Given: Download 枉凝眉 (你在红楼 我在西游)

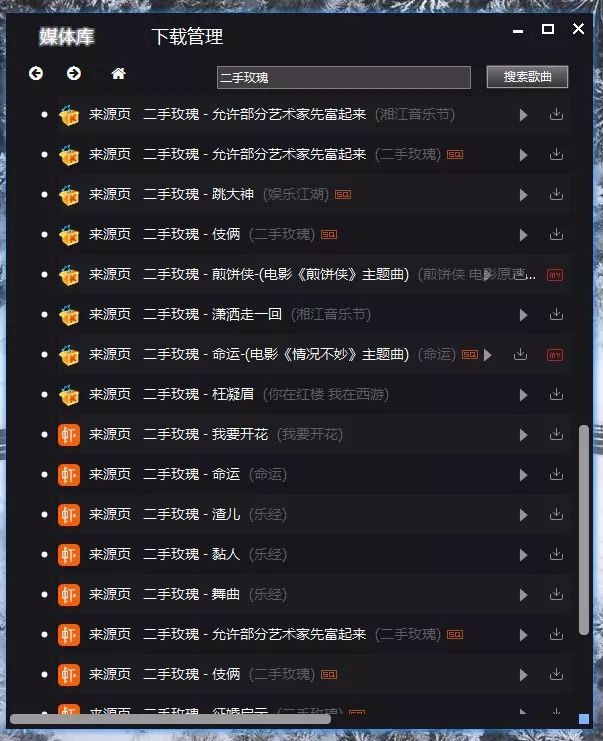Looking at the screenshot, I should (x=556, y=395).
